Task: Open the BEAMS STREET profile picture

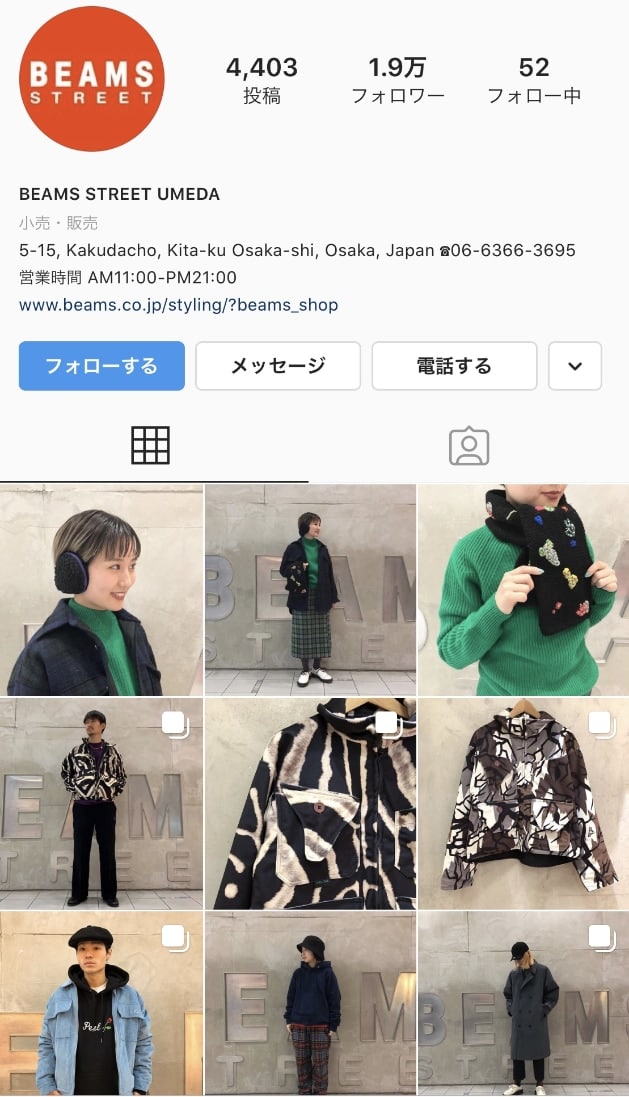Action: click(92, 79)
